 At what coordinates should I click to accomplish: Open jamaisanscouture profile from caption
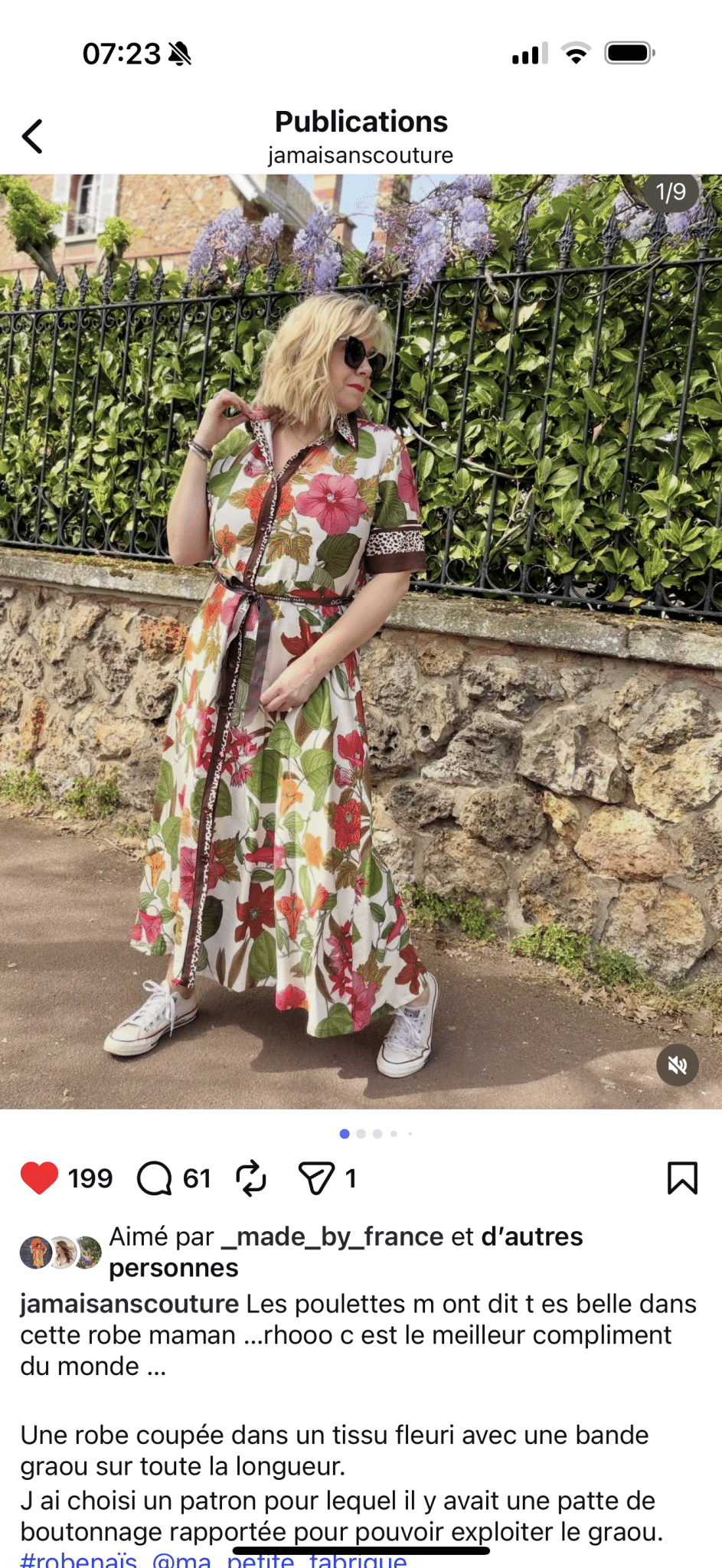[129, 1304]
